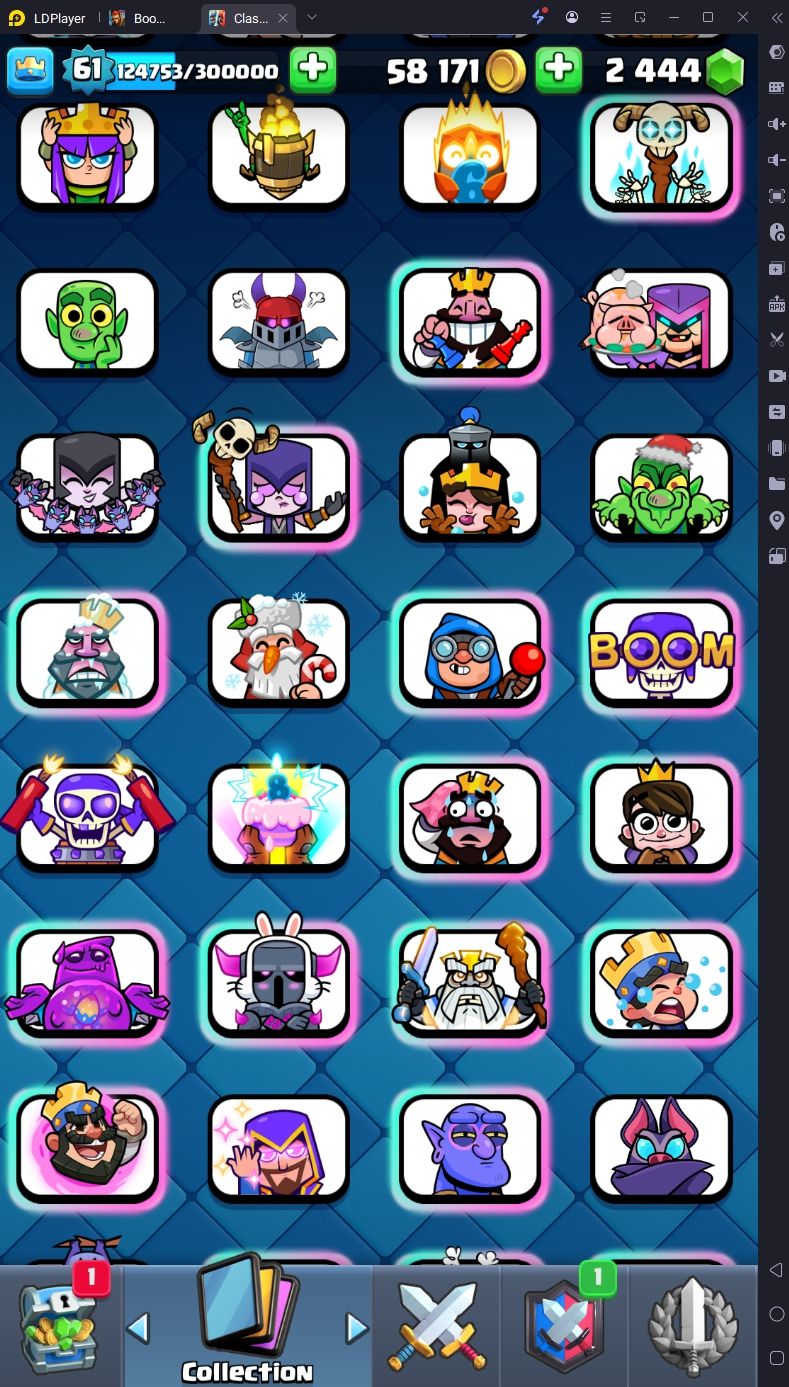The width and height of the screenshot is (789, 1387).
Task: Open the Events tab with silver sword shield
Action: point(693,1325)
